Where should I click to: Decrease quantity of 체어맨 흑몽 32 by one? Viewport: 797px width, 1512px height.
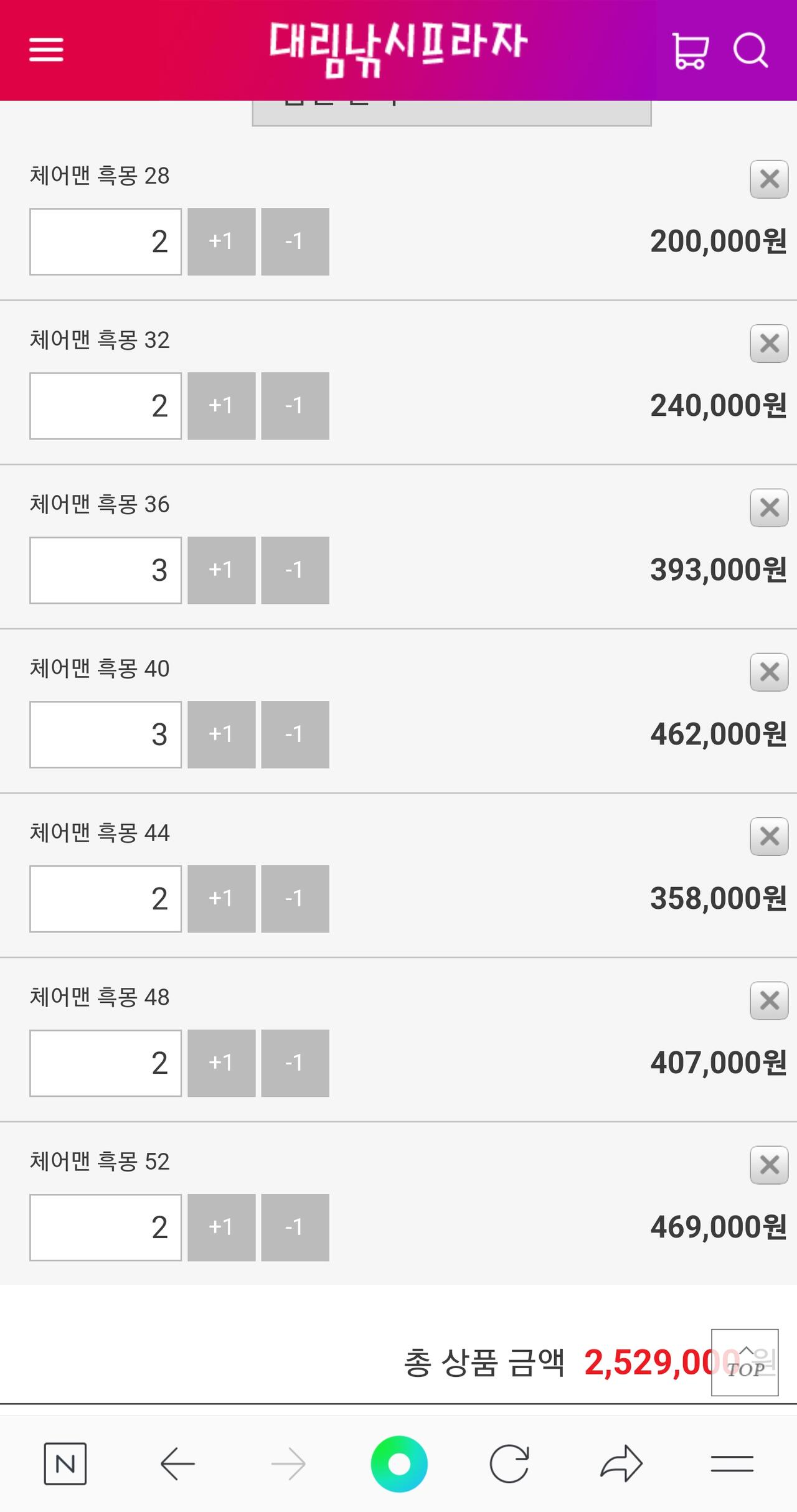click(295, 406)
